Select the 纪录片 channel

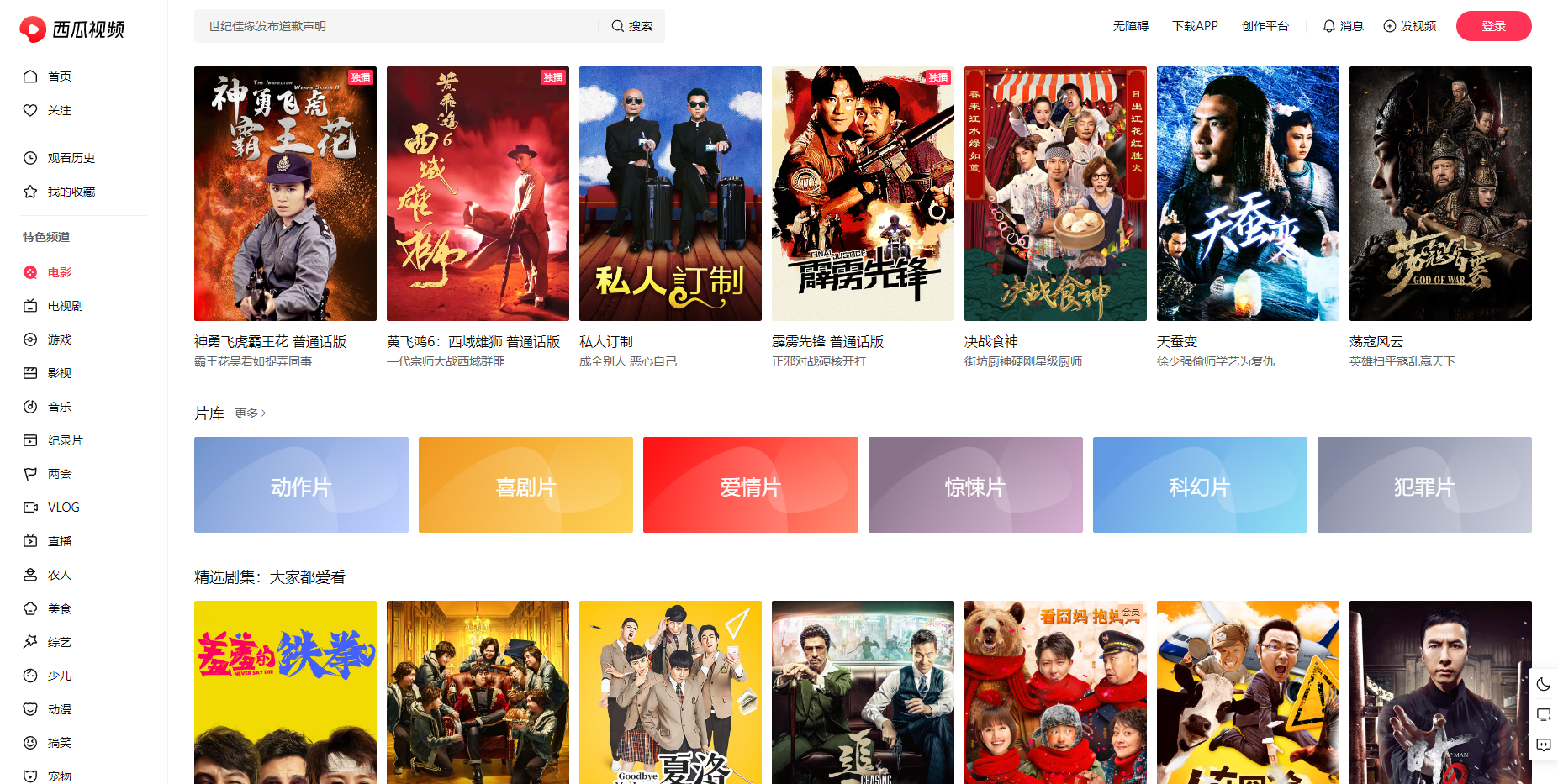65,440
